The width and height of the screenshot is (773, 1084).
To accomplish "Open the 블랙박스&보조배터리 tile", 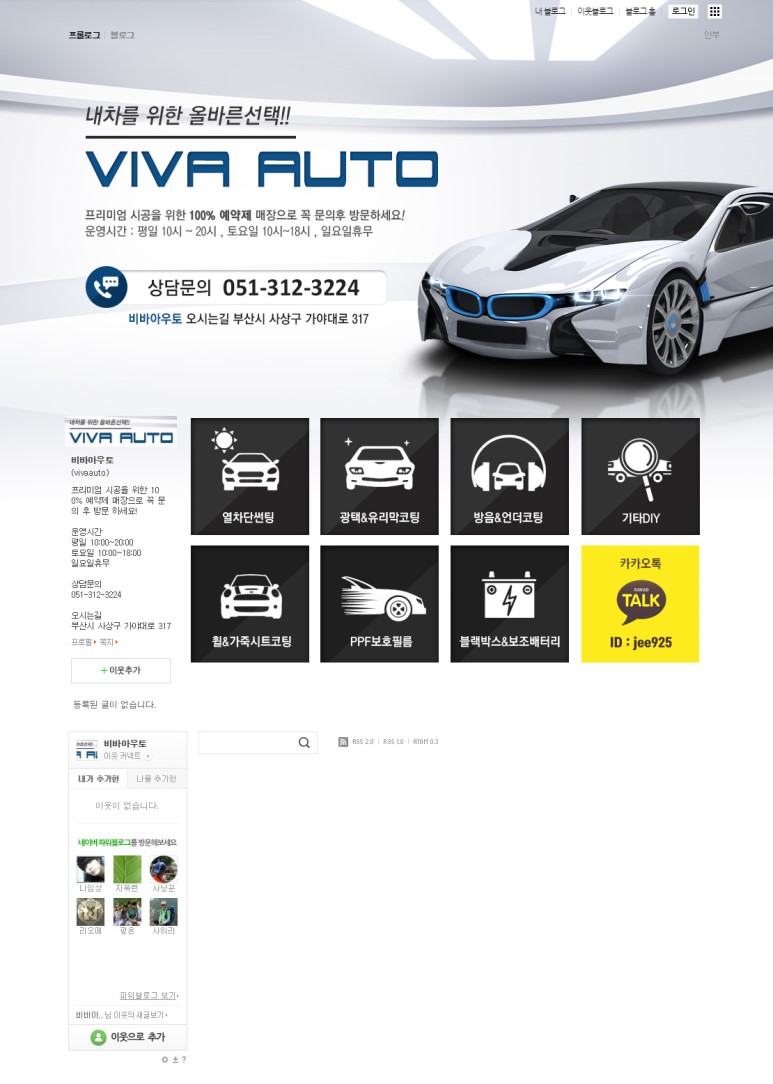I will pyautogui.click(x=509, y=603).
